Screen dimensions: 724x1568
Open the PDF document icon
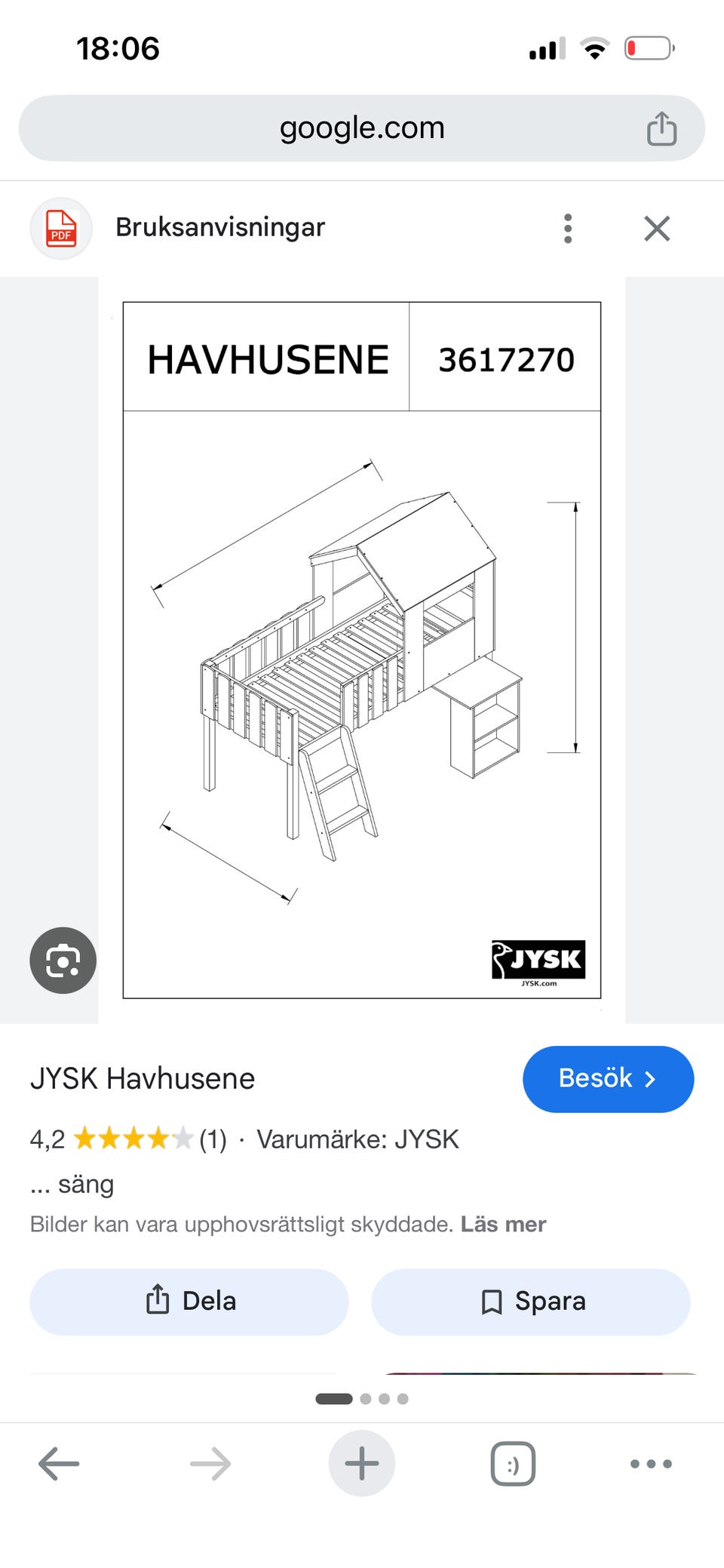[60, 229]
